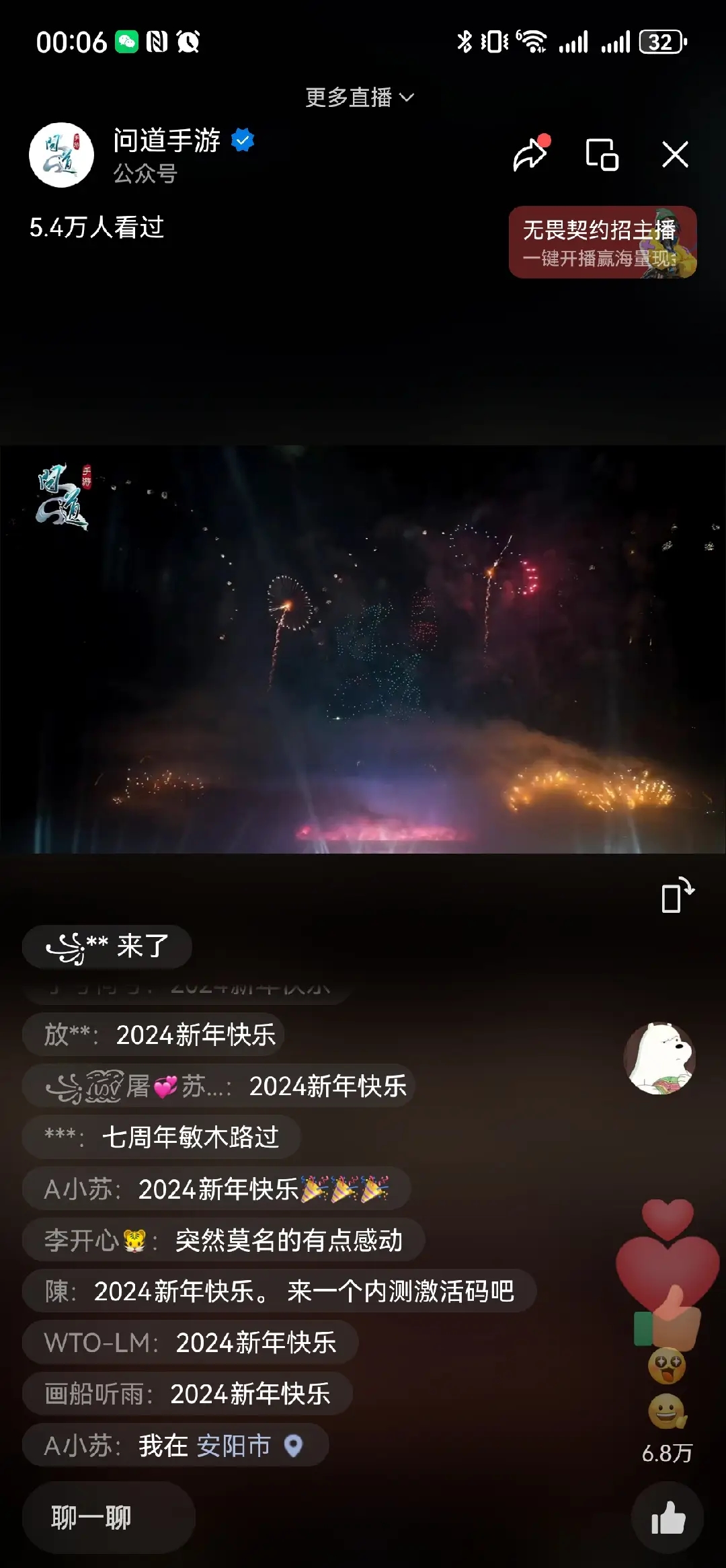The width and height of the screenshot is (726, 1568).
Task: Close the livestream with the X button
Action: pyautogui.click(x=676, y=155)
